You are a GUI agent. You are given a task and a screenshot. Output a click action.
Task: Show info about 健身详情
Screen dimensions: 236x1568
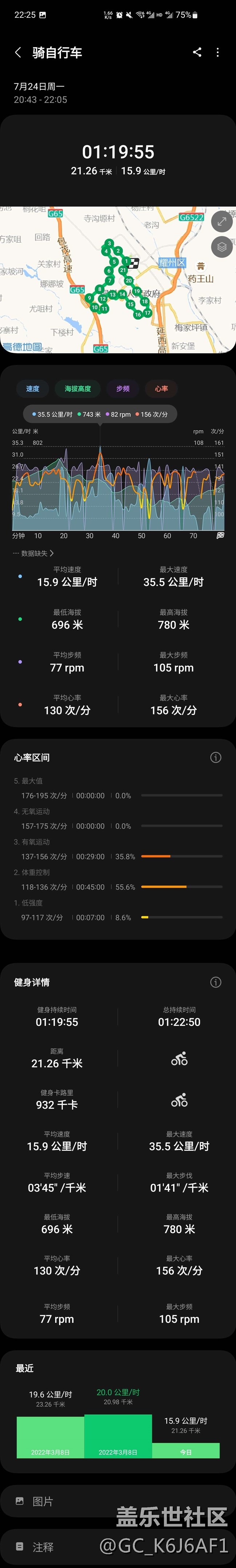point(215,982)
